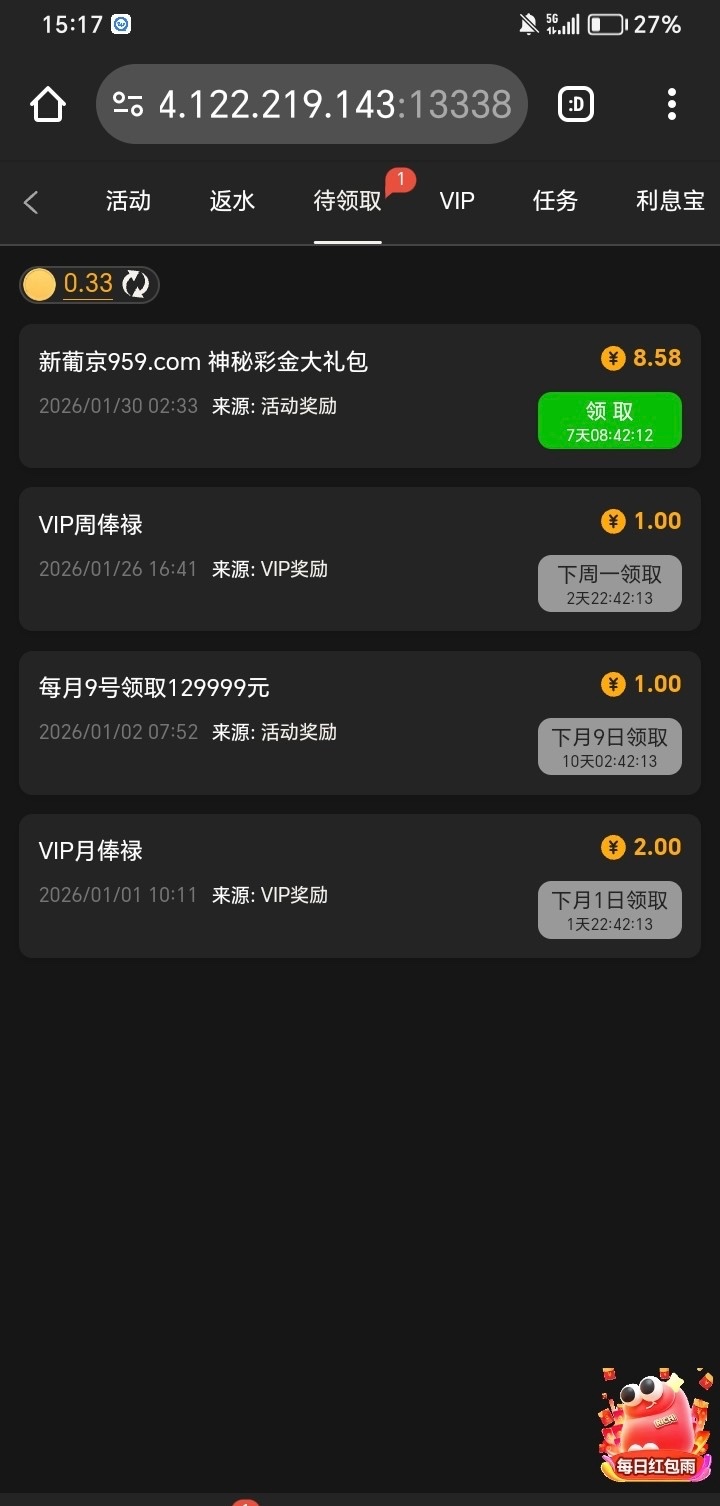Open the VIP tab
This screenshot has height=1506, width=720.
click(x=457, y=201)
